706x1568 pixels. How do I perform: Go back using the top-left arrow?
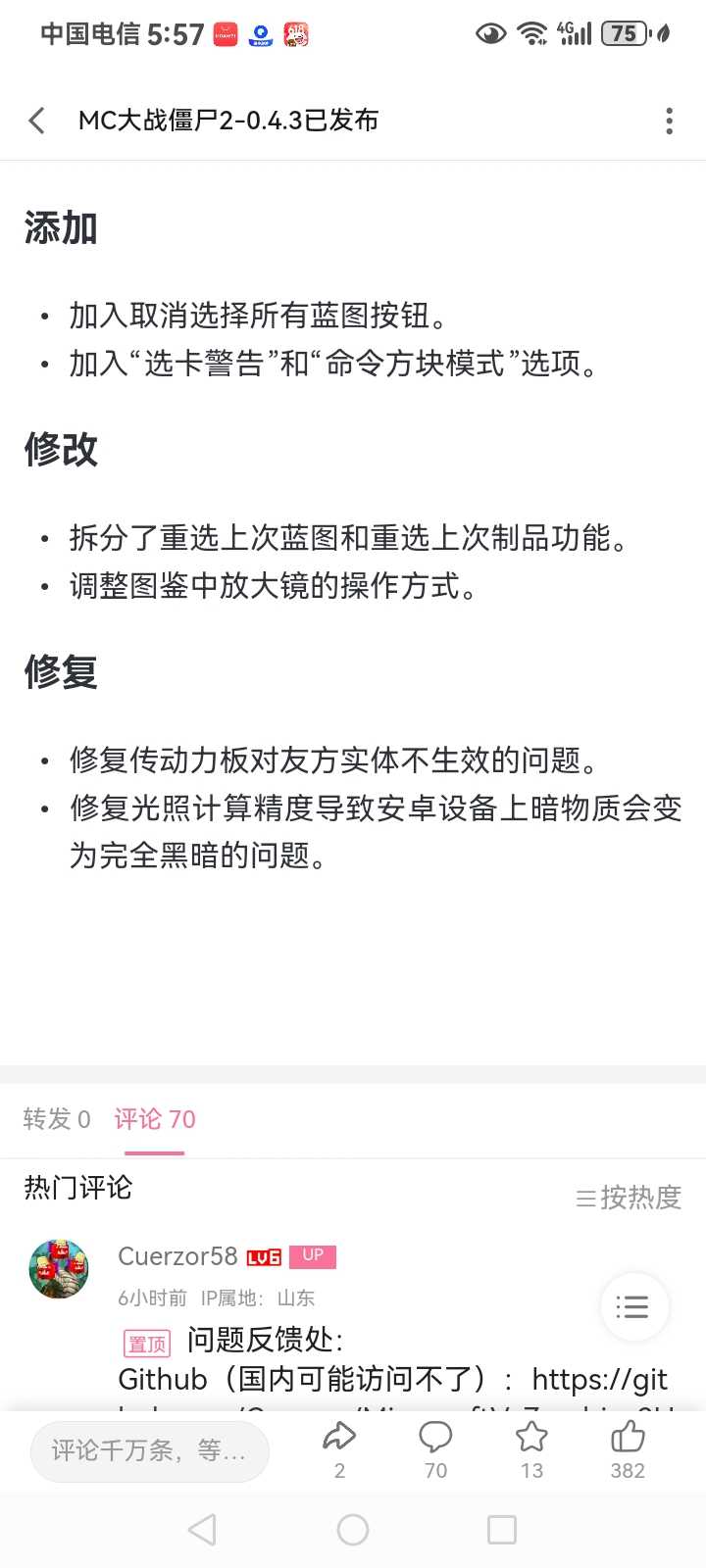pos(37,121)
